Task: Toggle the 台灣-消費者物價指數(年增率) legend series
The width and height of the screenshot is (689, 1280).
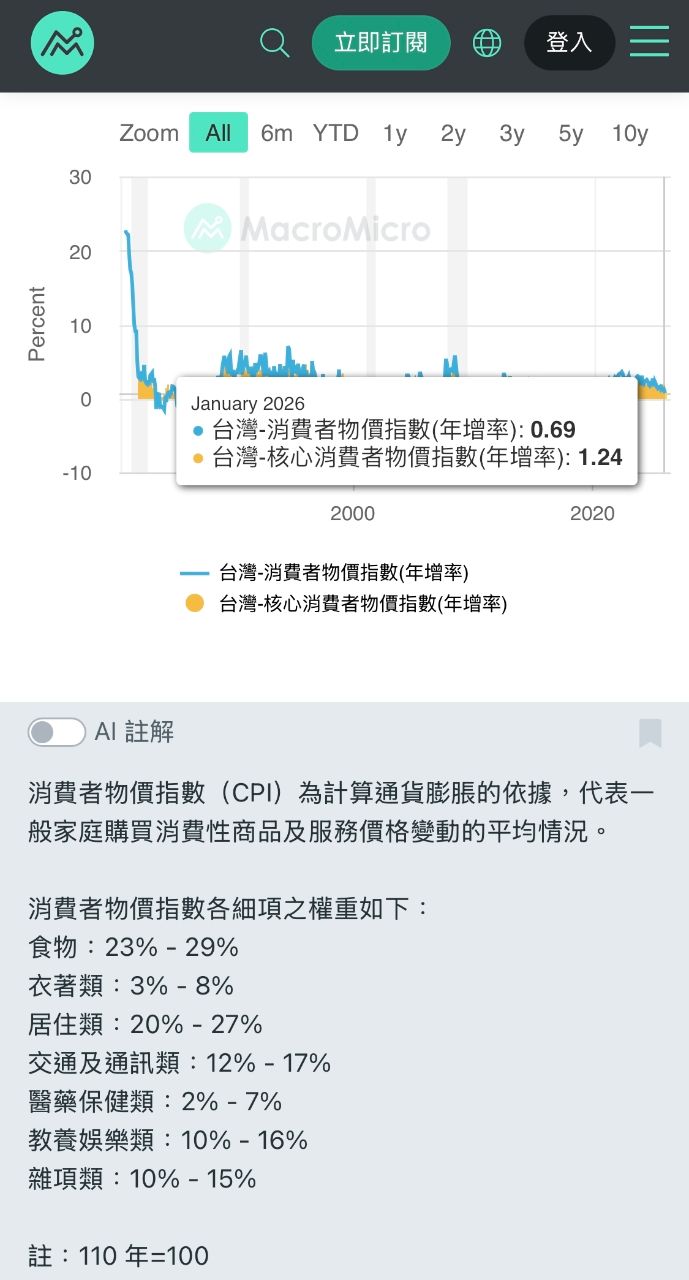Action: coord(343,573)
